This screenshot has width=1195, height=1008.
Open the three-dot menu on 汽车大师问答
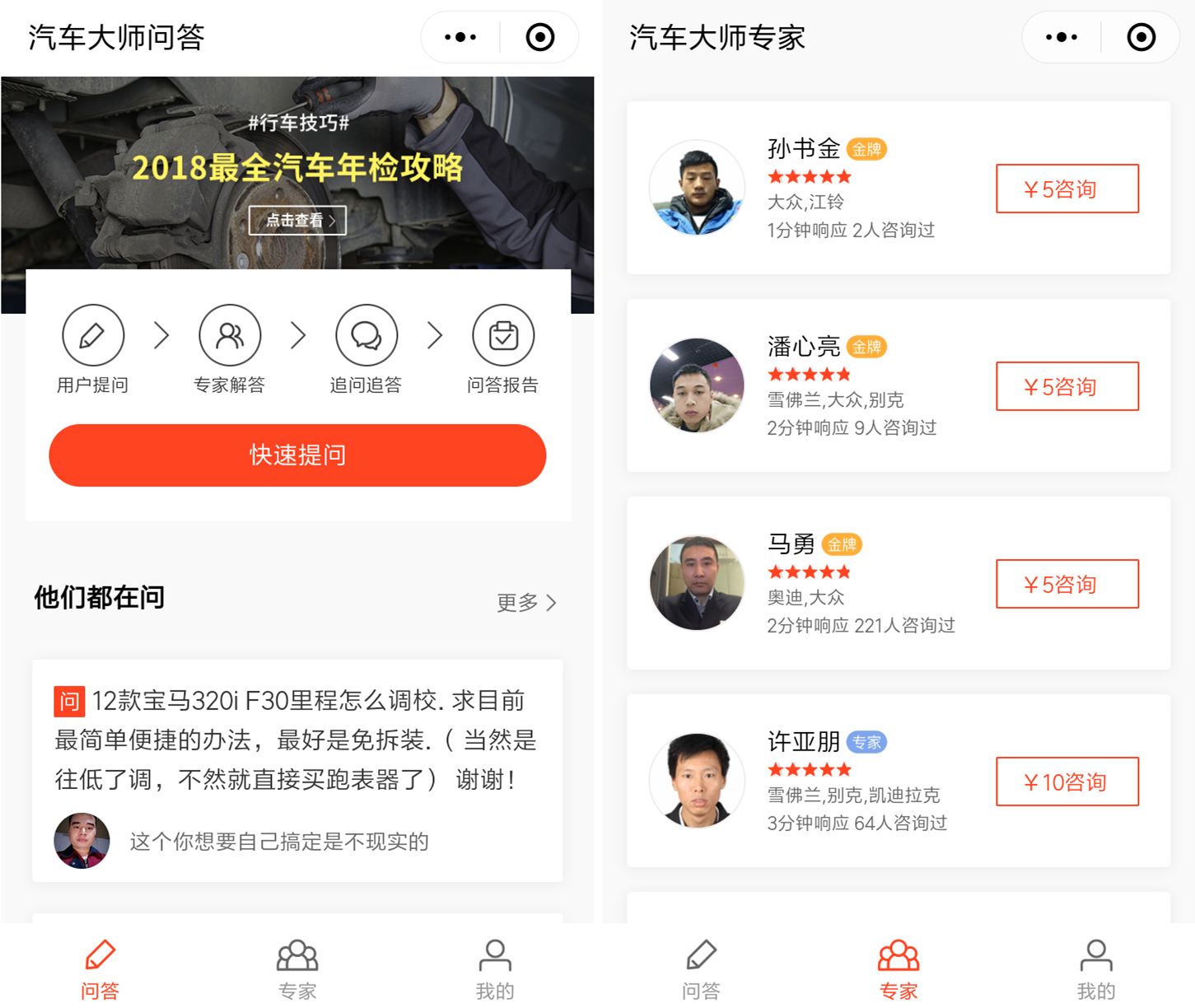pyautogui.click(x=460, y=37)
